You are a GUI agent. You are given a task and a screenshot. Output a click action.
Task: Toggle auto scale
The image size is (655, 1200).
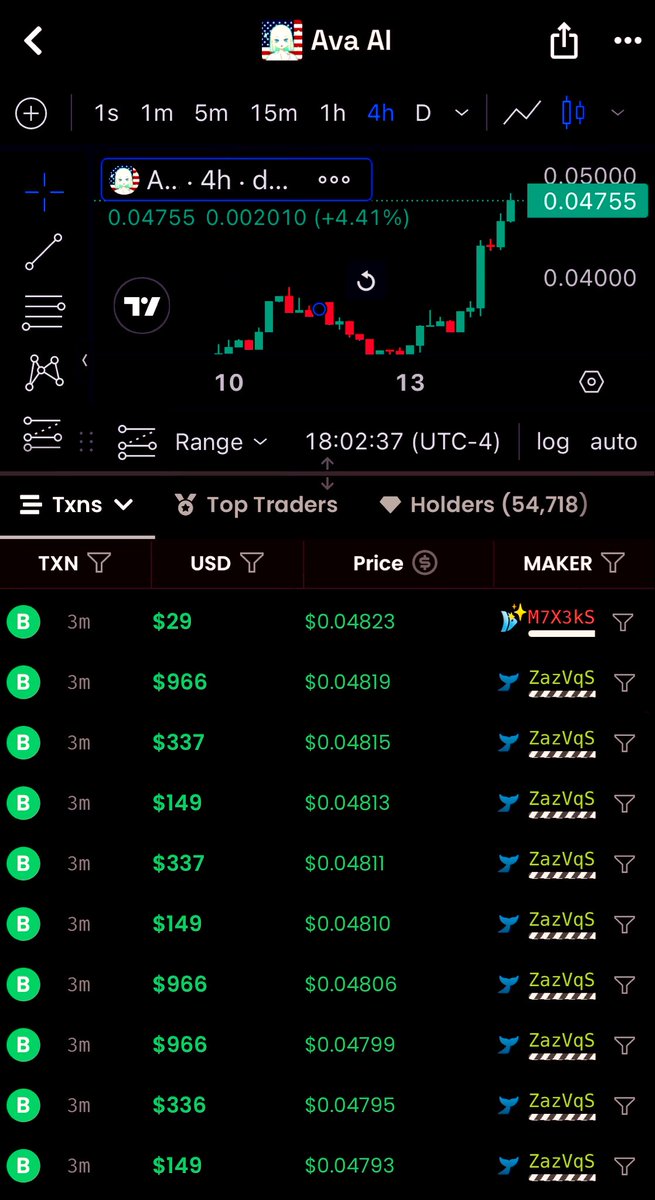613,442
